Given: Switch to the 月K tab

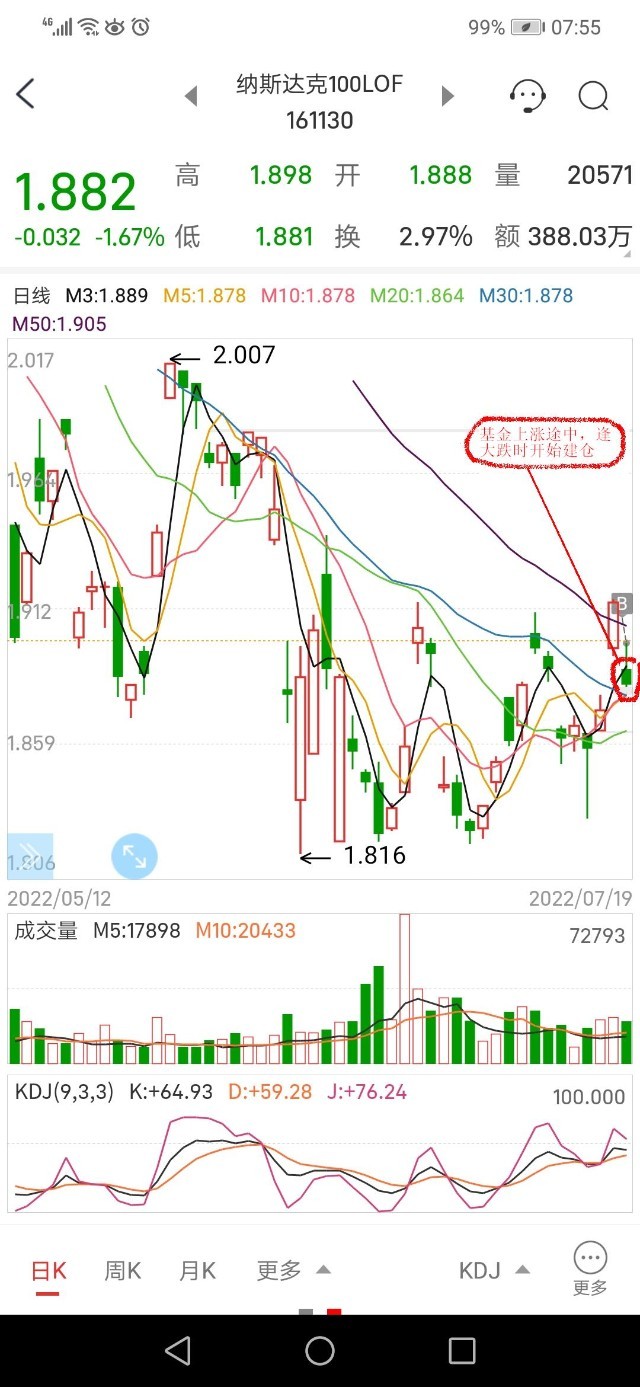Looking at the screenshot, I should pos(197,1271).
